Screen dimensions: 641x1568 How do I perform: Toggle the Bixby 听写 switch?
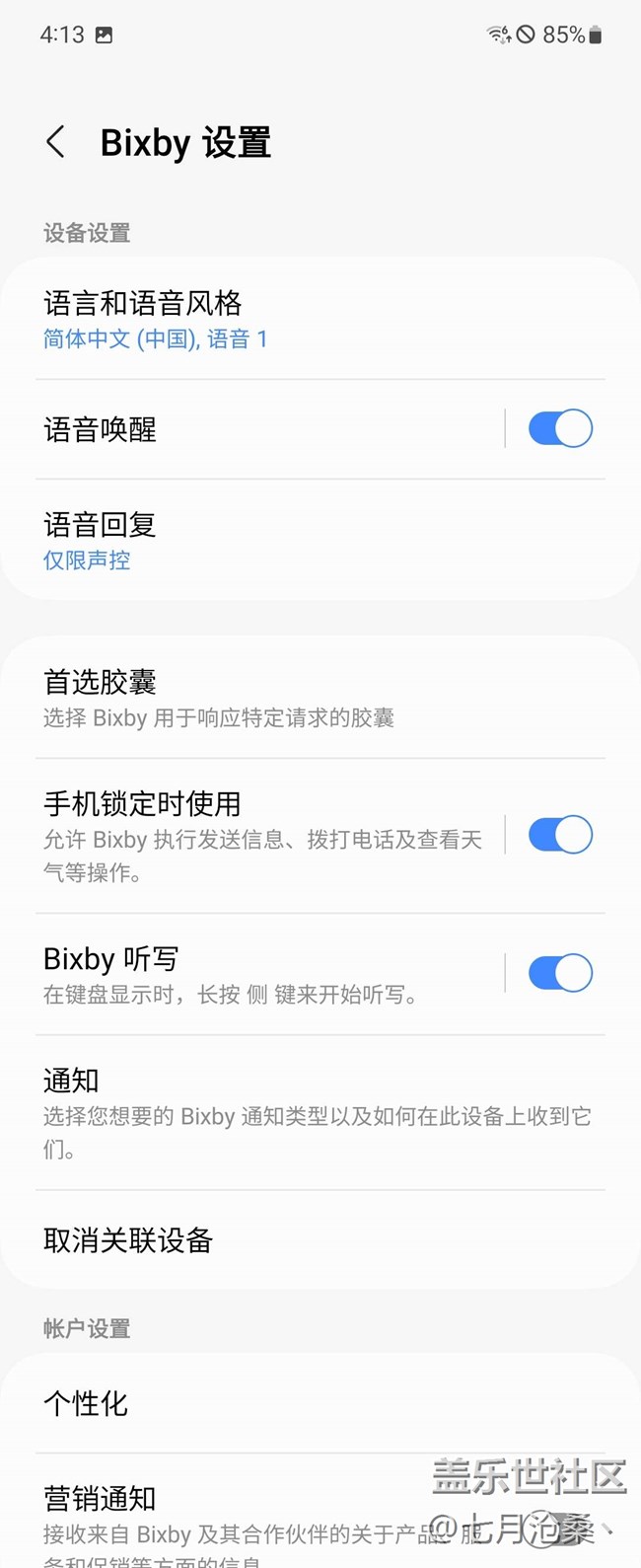pyautogui.click(x=559, y=973)
